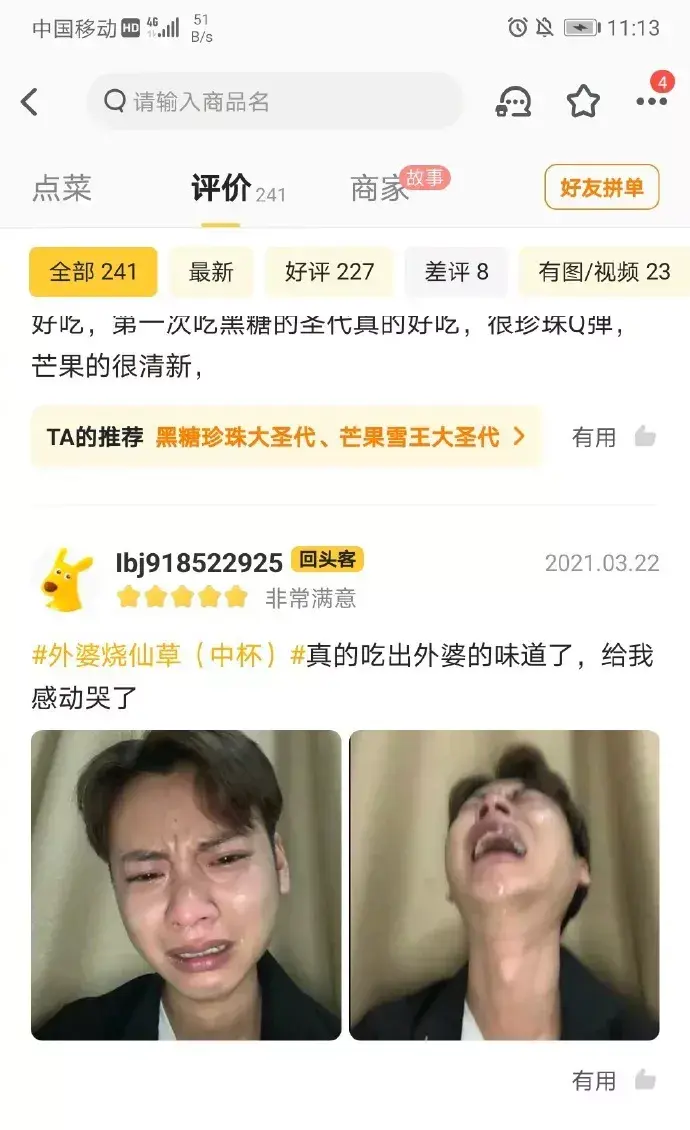Open the 商家 tab

tap(380, 188)
